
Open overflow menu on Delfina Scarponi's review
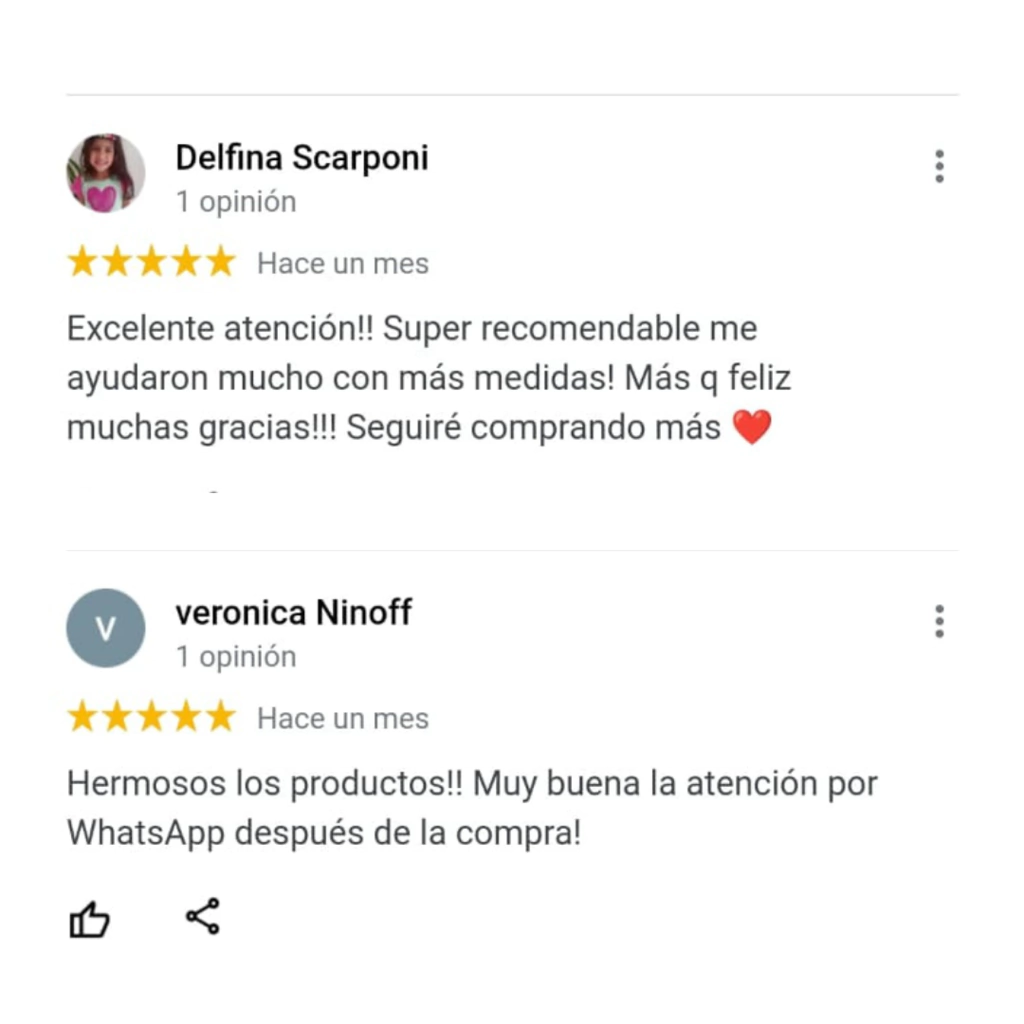tap(939, 166)
